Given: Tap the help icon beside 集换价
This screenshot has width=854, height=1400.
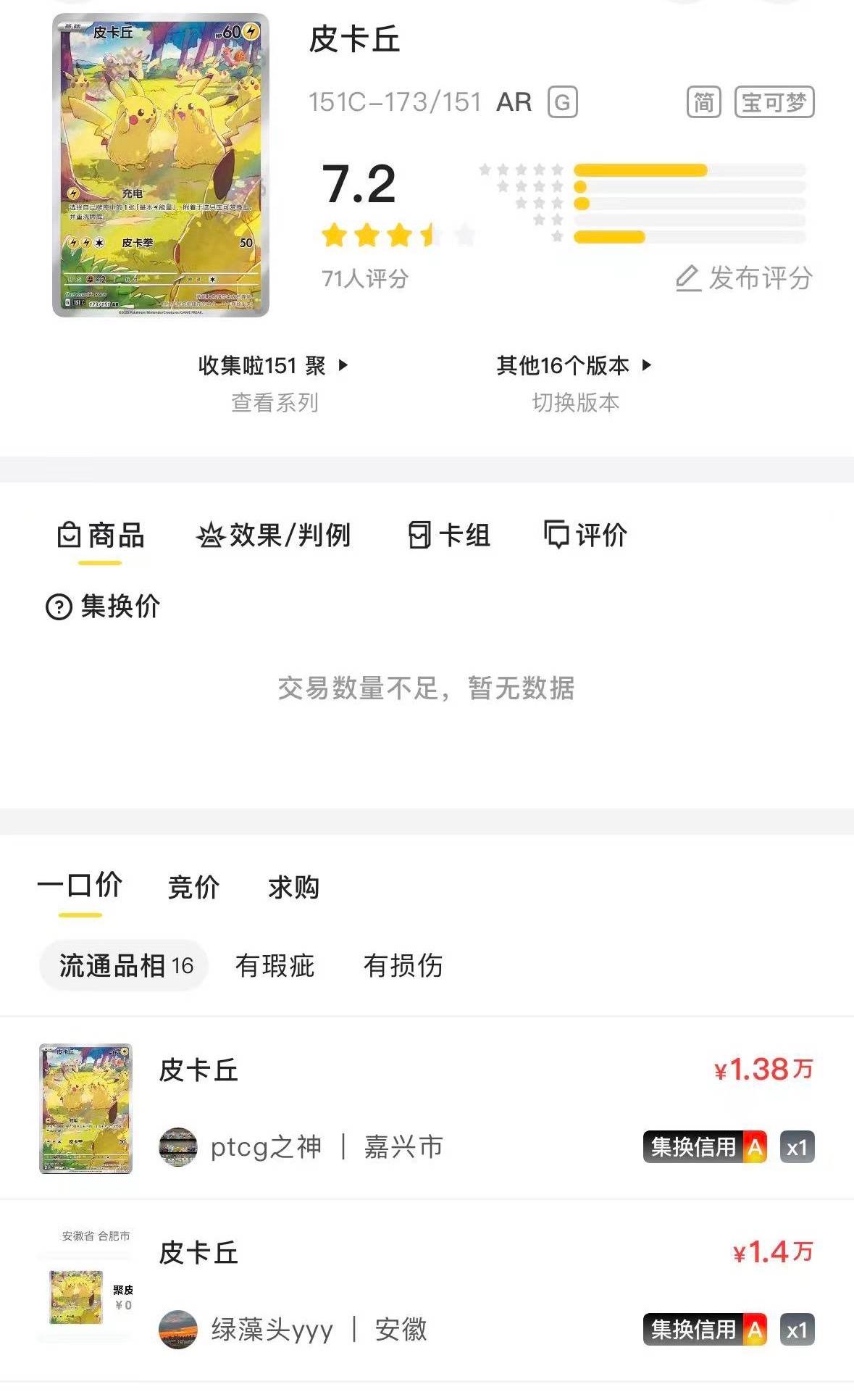Looking at the screenshot, I should pyautogui.click(x=59, y=607).
